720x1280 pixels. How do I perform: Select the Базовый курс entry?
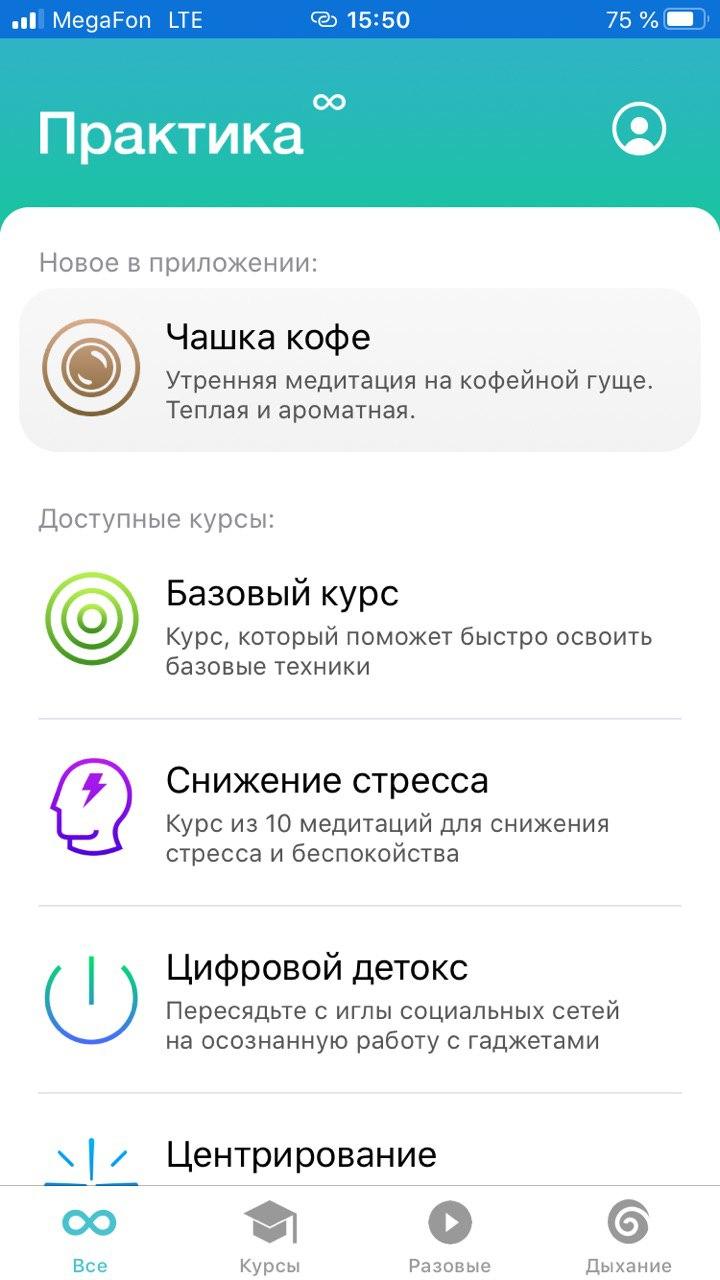[360, 619]
